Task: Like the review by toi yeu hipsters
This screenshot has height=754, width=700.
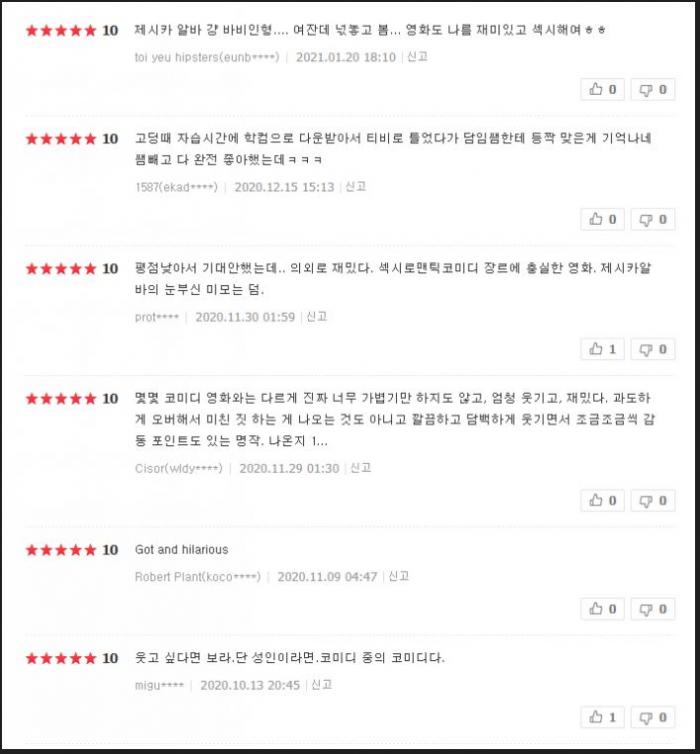Action: [603, 89]
